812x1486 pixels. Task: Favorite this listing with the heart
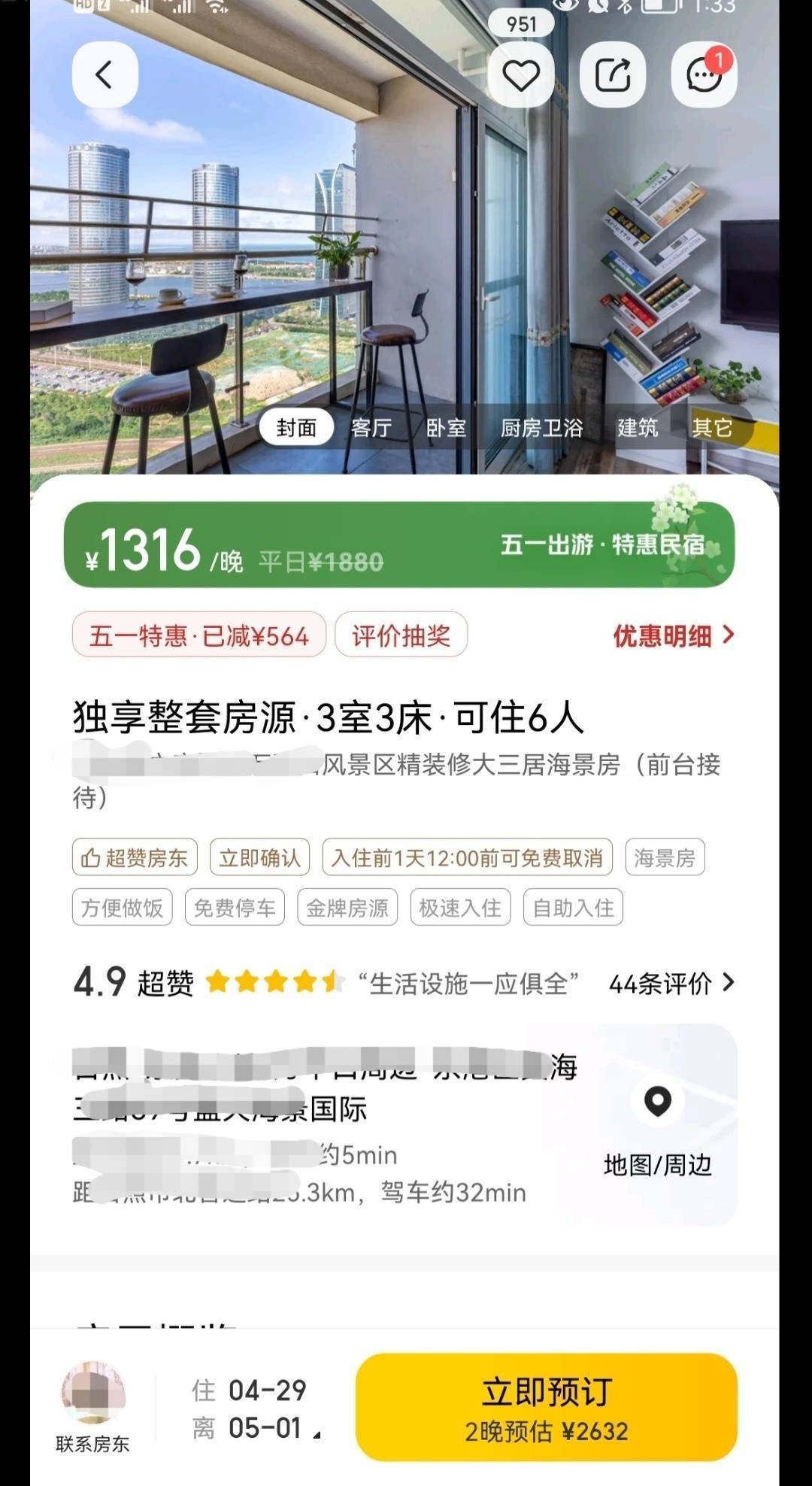coord(521,75)
